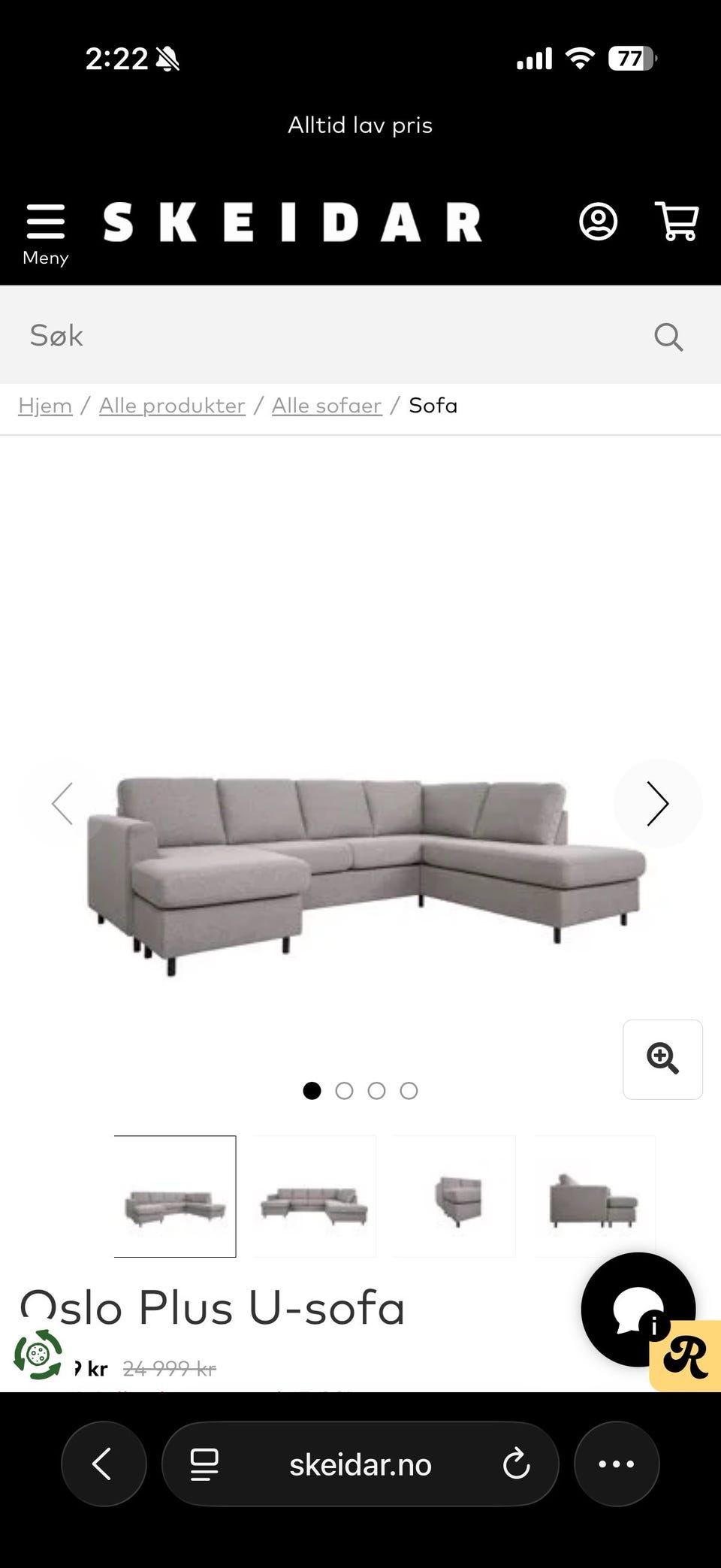Show the next sofa image
Image resolution: width=721 pixels, height=1568 pixels.
pos(657,804)
